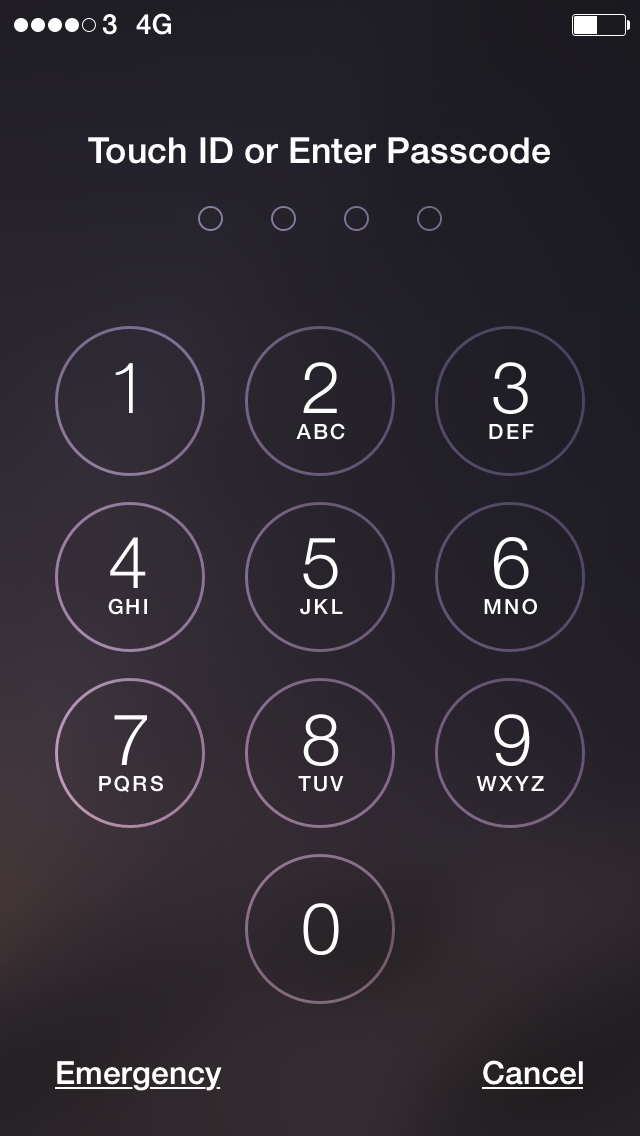Select the 6 MNO key
640x1136 pixels.
[x=510, y=577]
